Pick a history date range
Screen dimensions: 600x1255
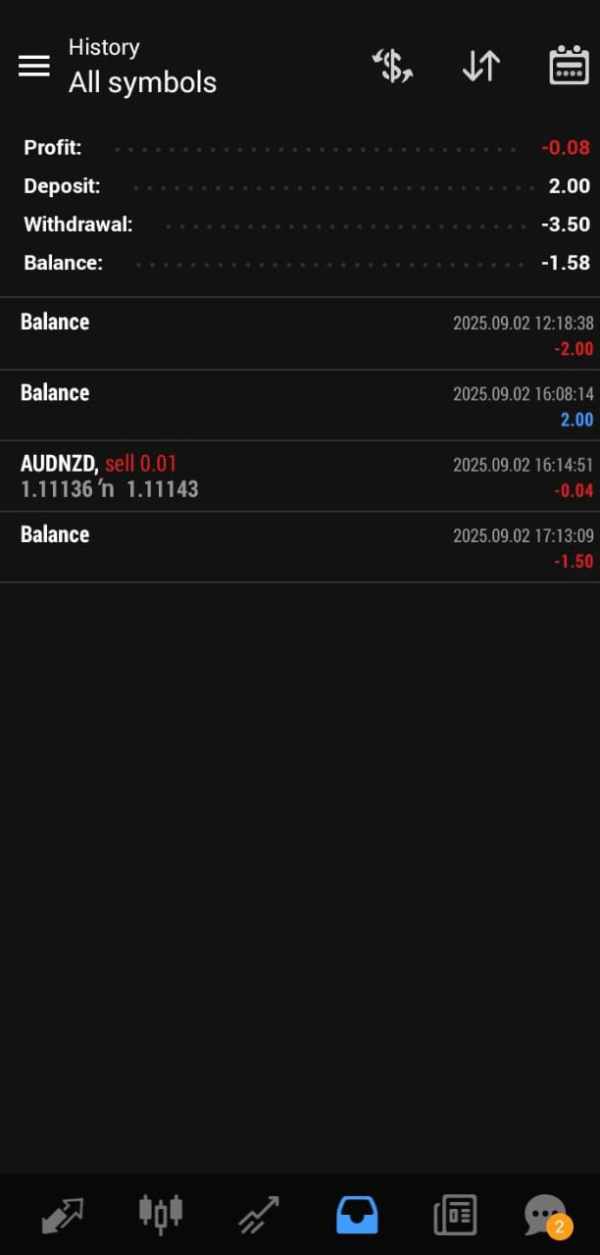click(568, 66)
